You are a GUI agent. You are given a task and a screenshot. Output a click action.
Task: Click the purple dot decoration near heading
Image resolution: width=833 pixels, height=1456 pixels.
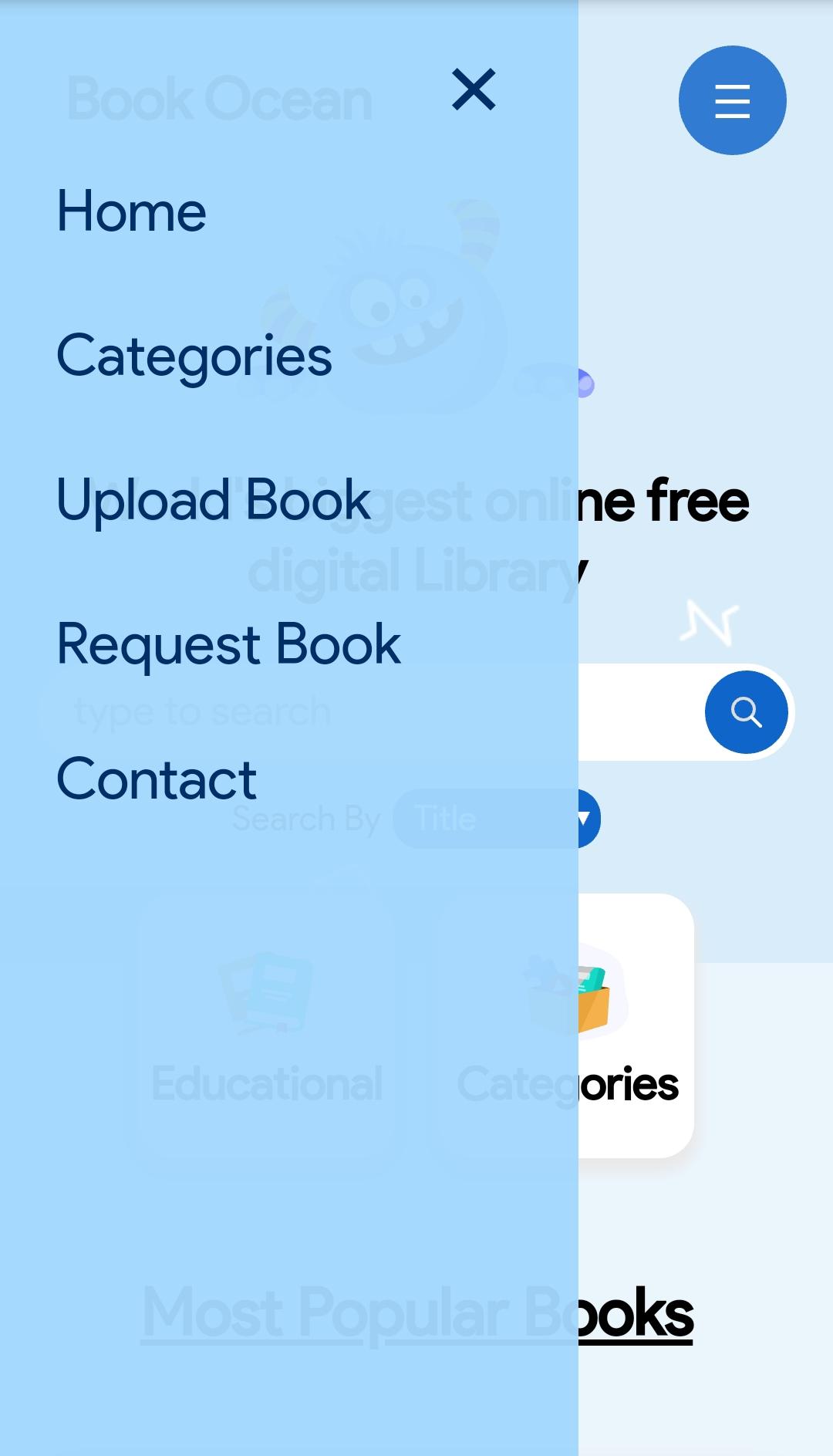(583, 383)
